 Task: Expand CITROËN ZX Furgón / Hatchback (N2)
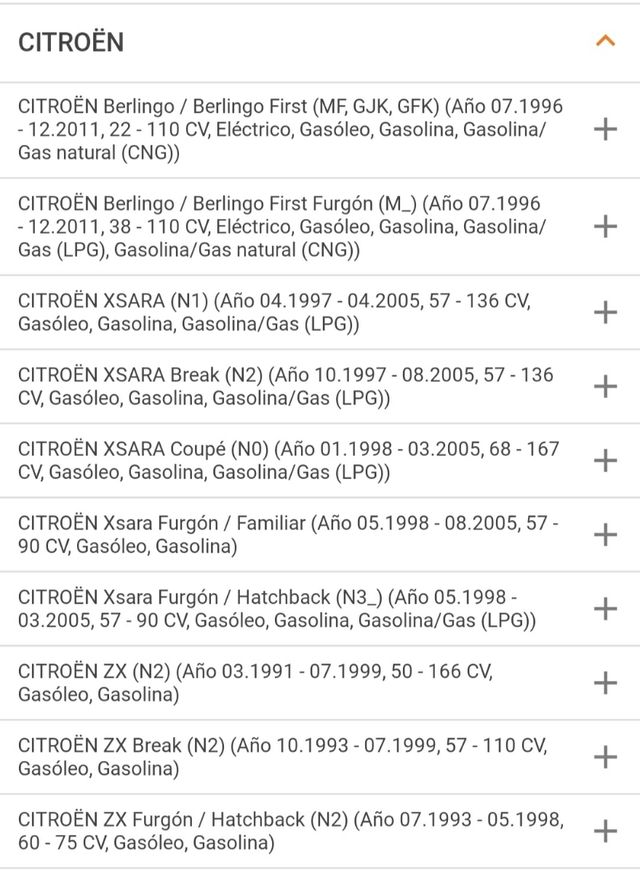tap(605, 831)
